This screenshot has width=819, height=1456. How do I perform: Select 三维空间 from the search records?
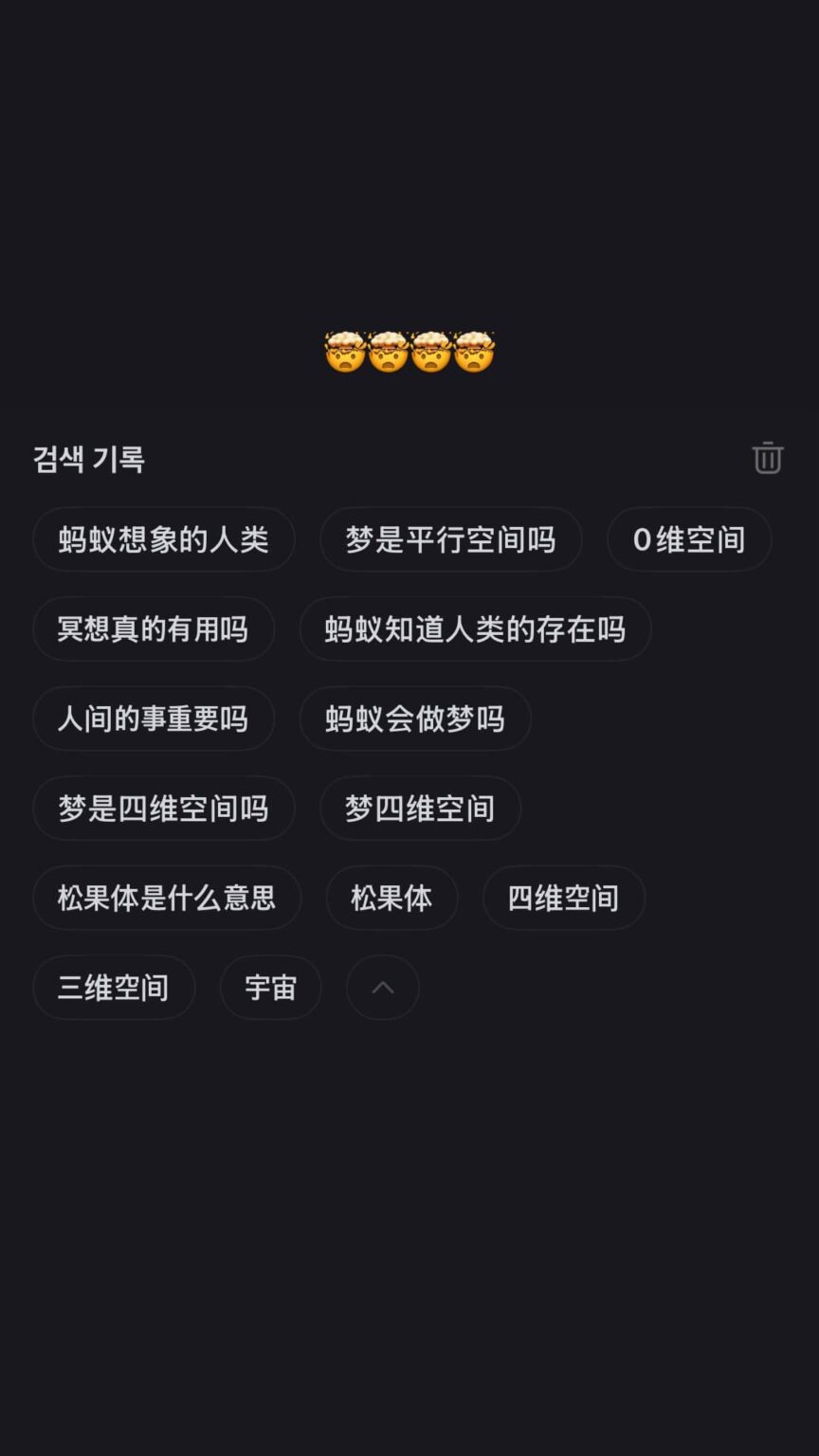(114, 987)
